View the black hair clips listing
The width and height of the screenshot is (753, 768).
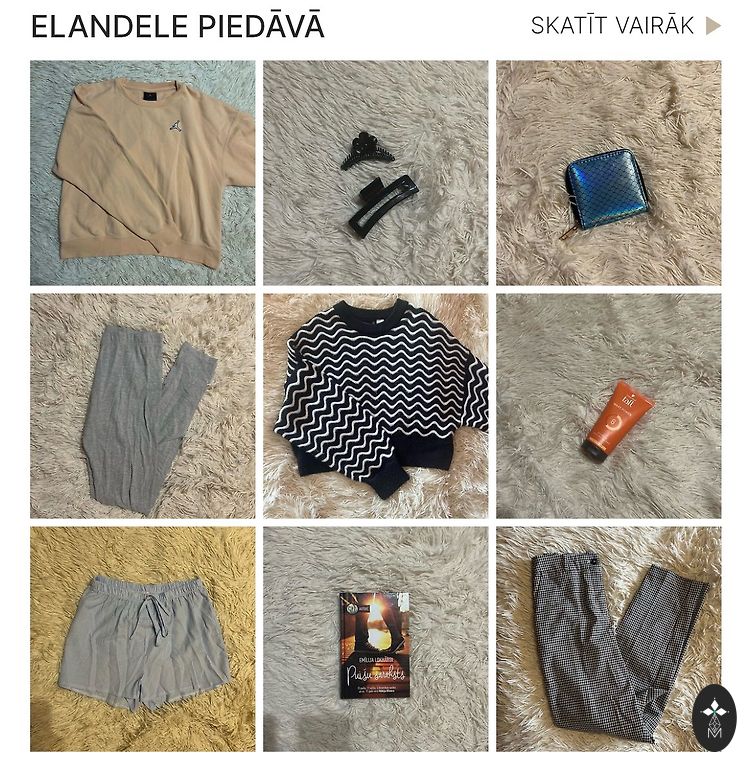376,173
